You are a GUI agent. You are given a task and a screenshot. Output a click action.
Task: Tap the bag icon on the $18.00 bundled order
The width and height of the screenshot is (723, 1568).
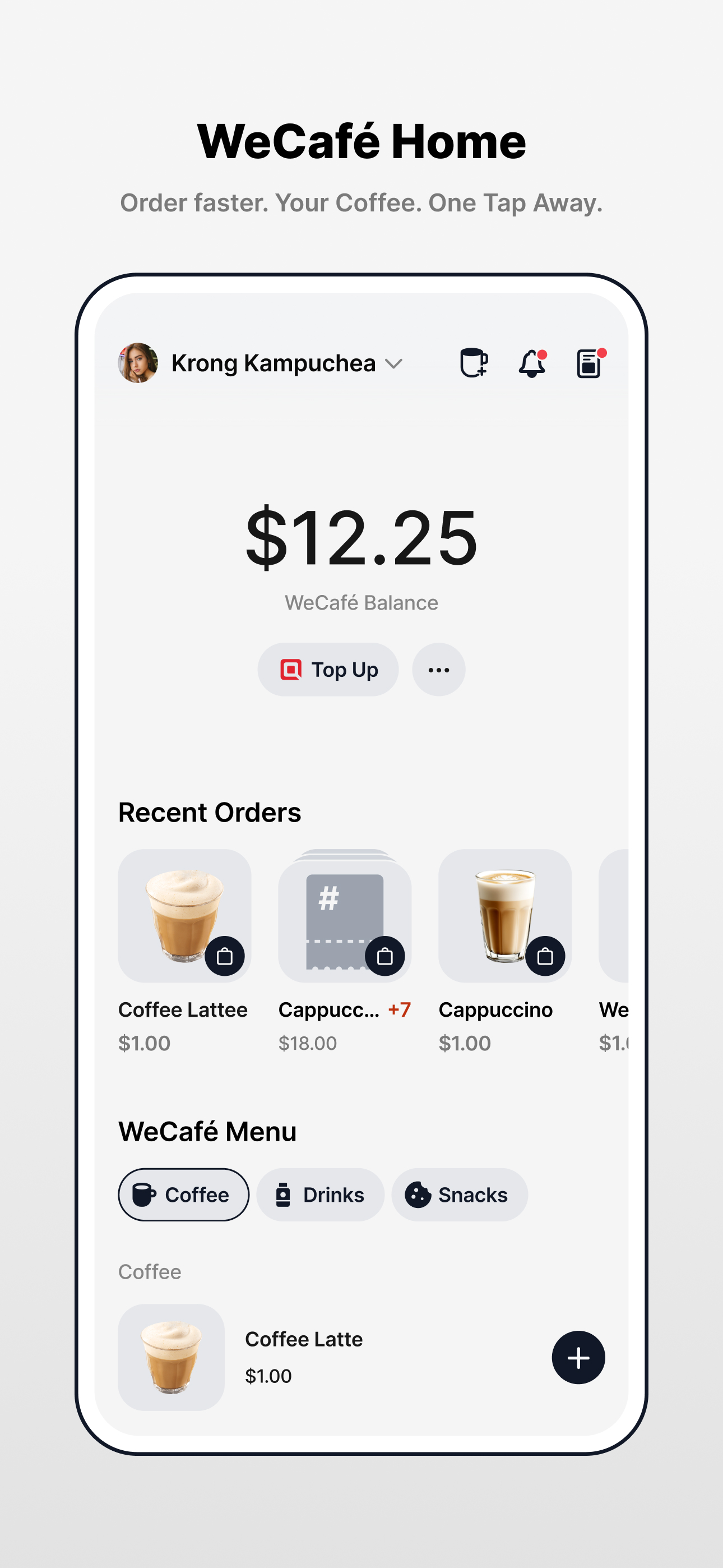(386, 956)
